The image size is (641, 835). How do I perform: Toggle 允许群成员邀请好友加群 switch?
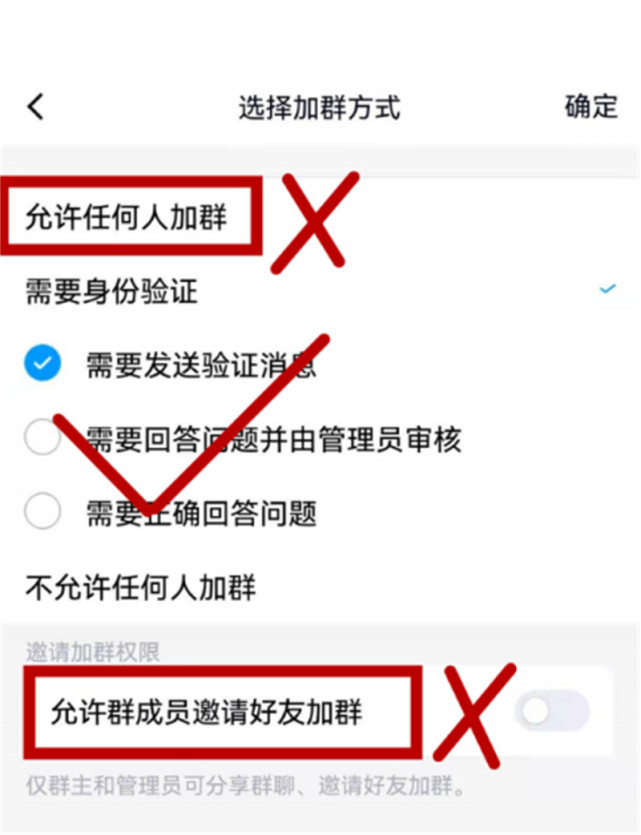coord(553,711)
